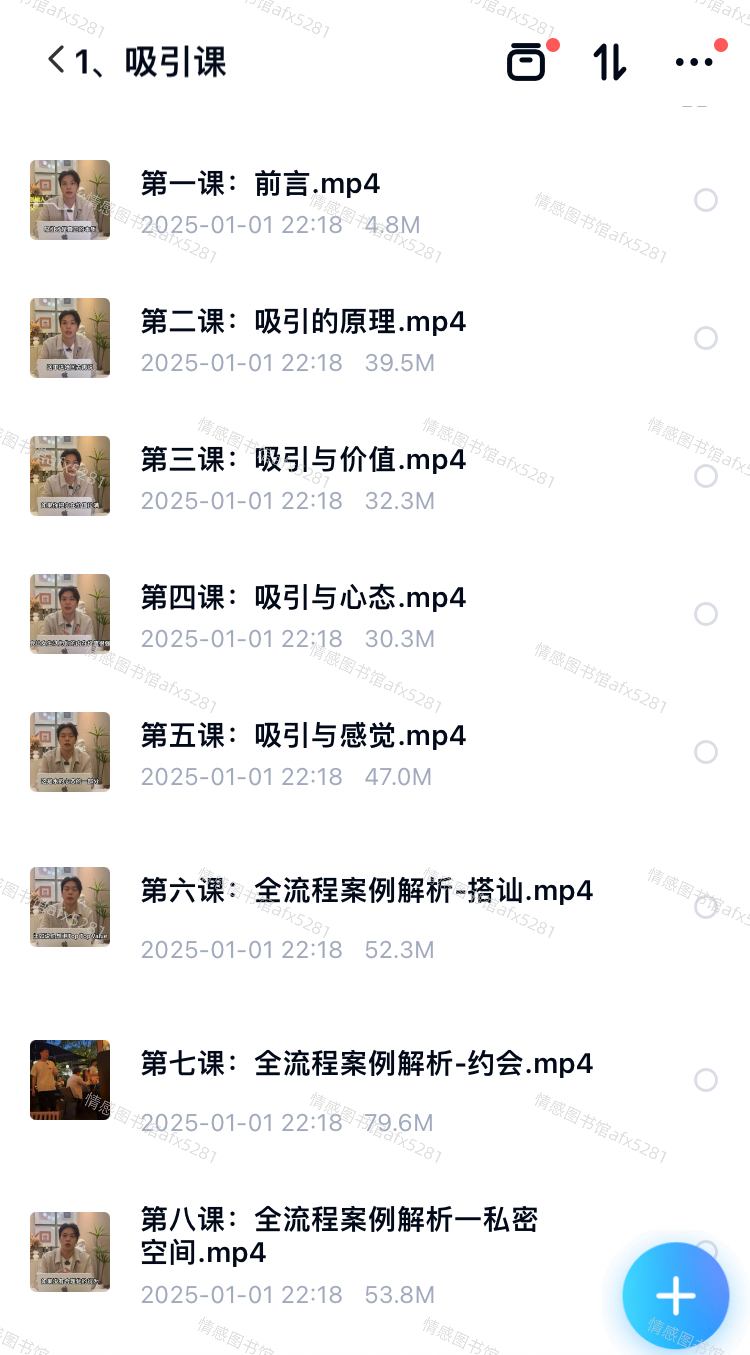Go back from the 吸引课 folder
750x1355 pixels.
click(x=57, y=61)
